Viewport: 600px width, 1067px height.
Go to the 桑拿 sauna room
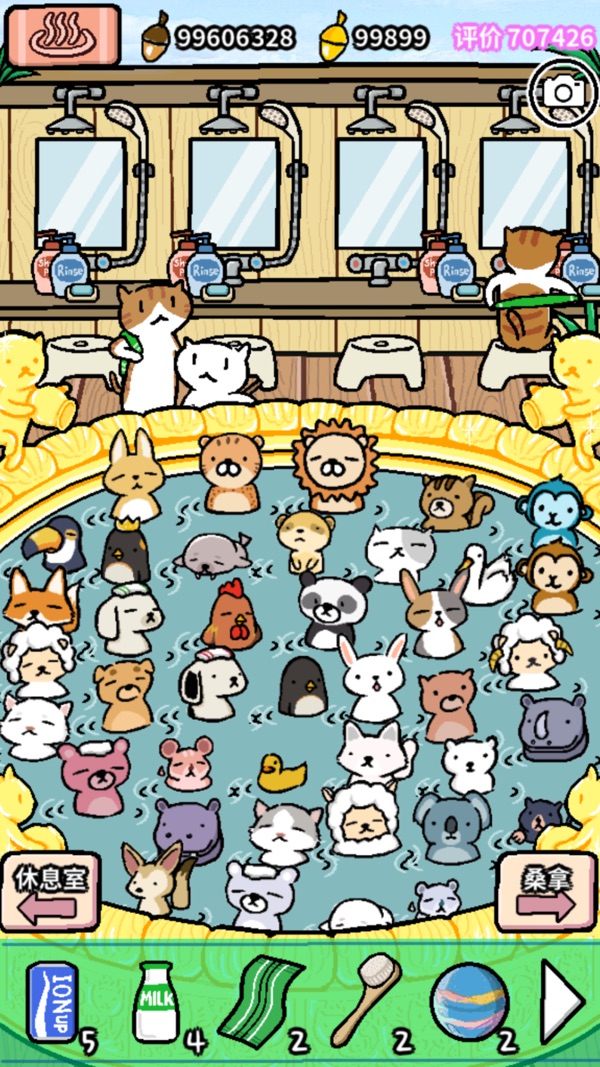tap(547, 891)
